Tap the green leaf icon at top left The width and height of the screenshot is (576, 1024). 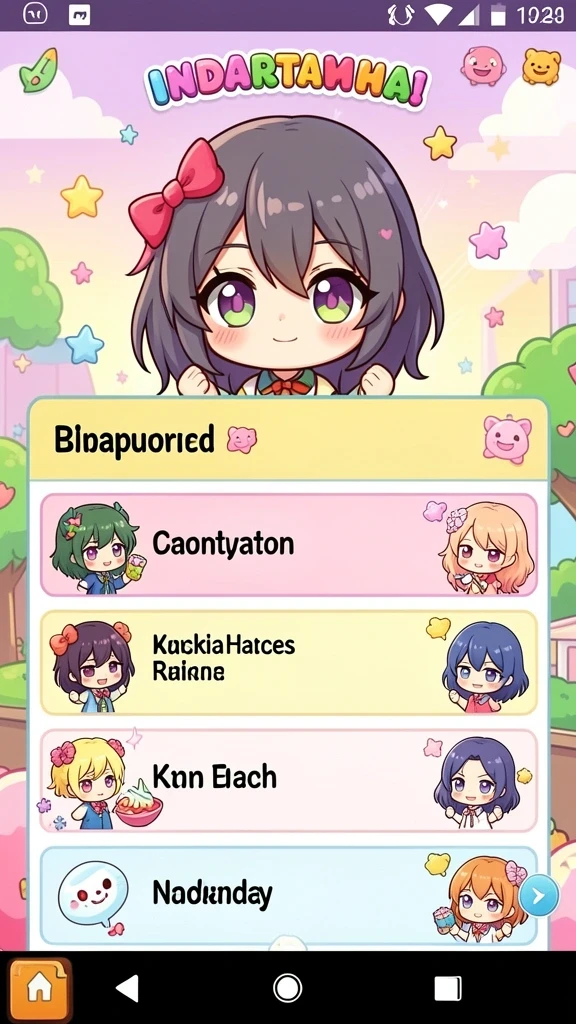38,71
